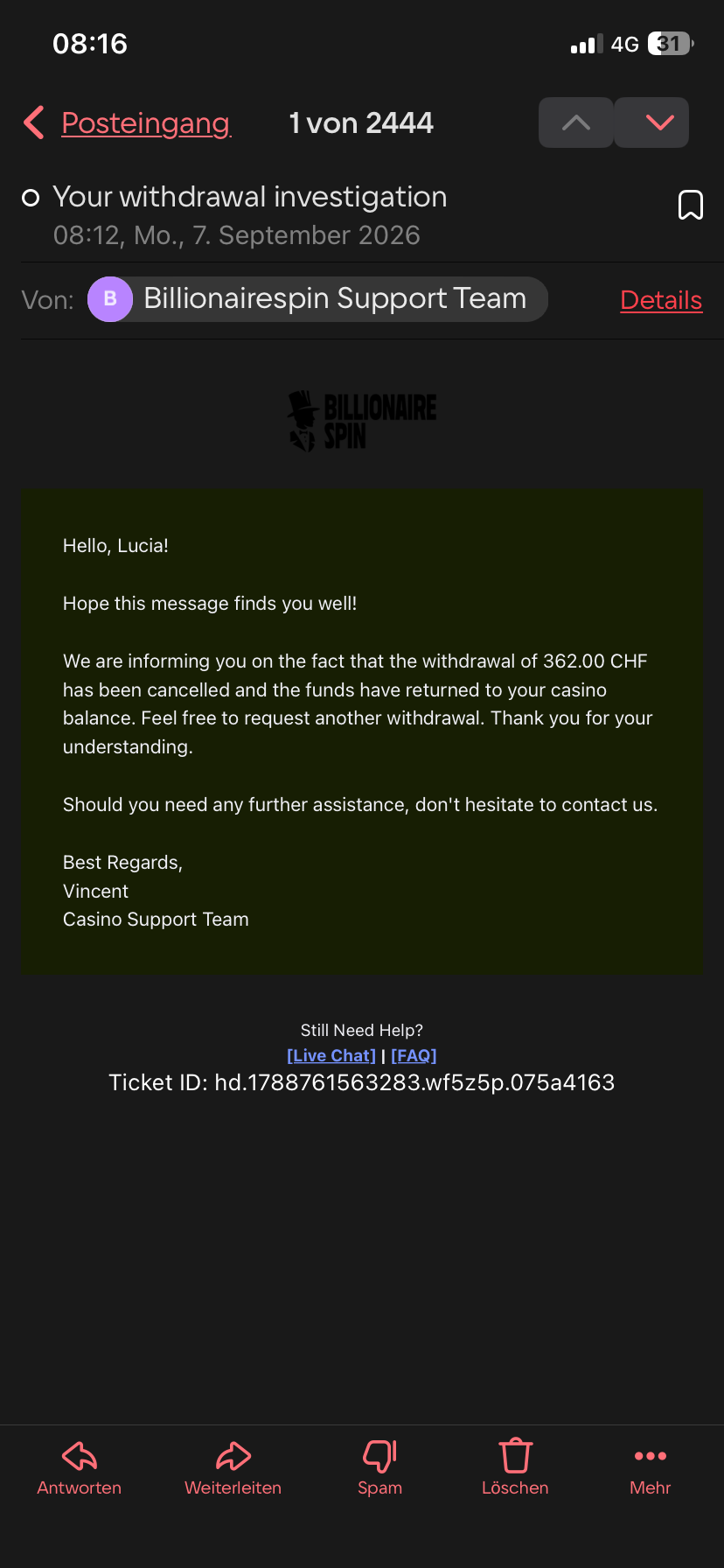The image size is (724, 1568).
Task: Go back to Posteingang inbox
Action: [127, 123]
